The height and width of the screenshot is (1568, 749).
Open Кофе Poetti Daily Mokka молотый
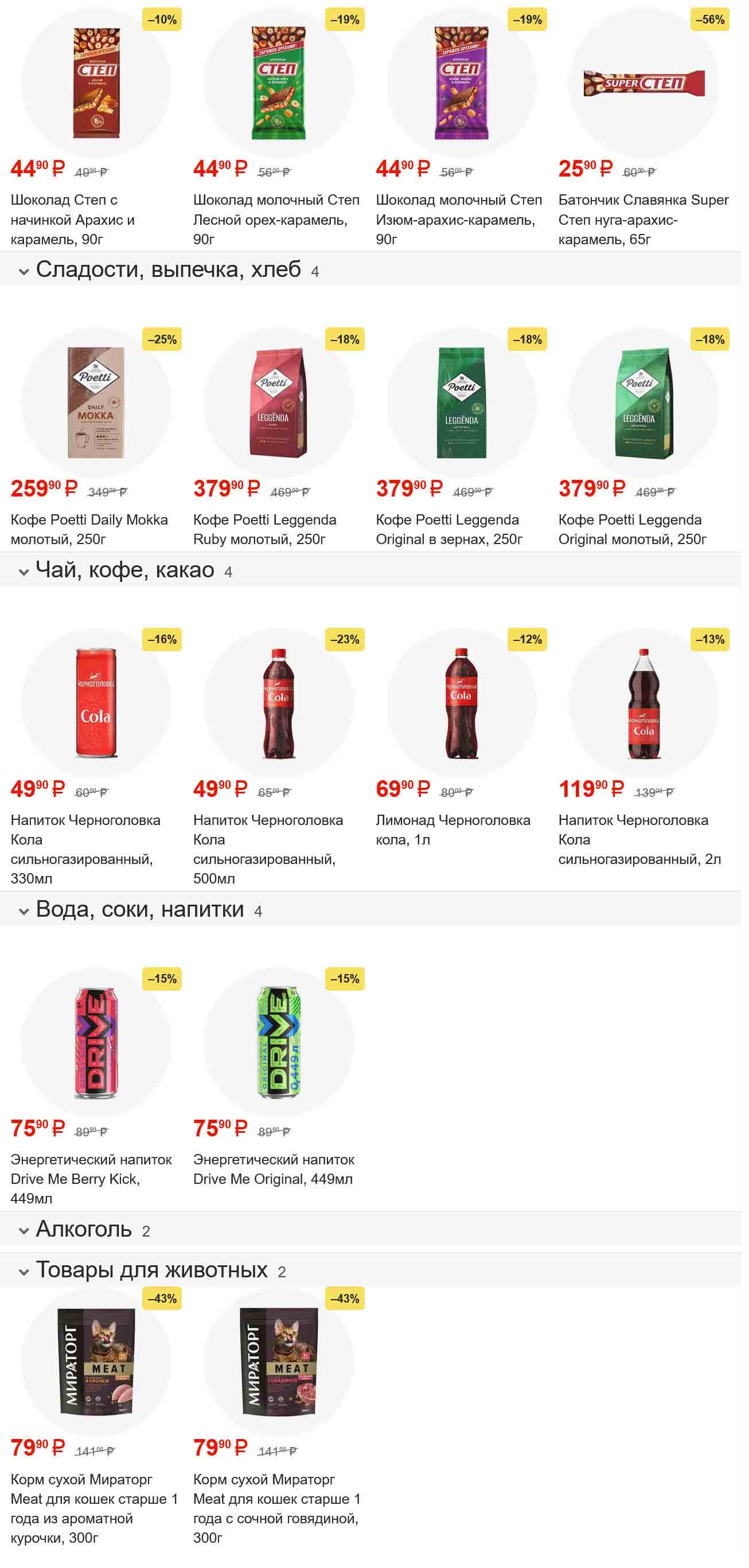pyautogui.click(x=96, y=403)
